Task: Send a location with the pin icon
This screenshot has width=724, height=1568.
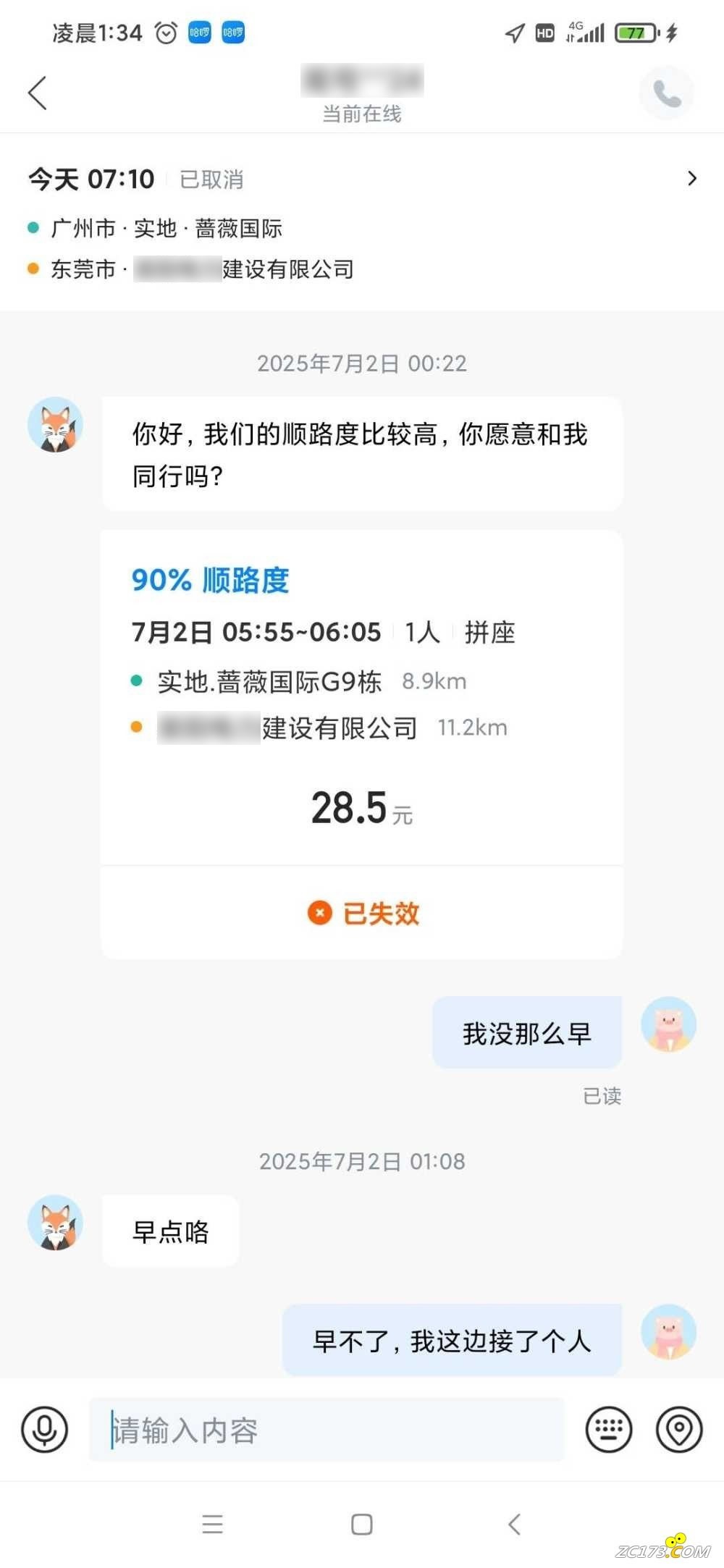Action: [x=678, y=1430]
